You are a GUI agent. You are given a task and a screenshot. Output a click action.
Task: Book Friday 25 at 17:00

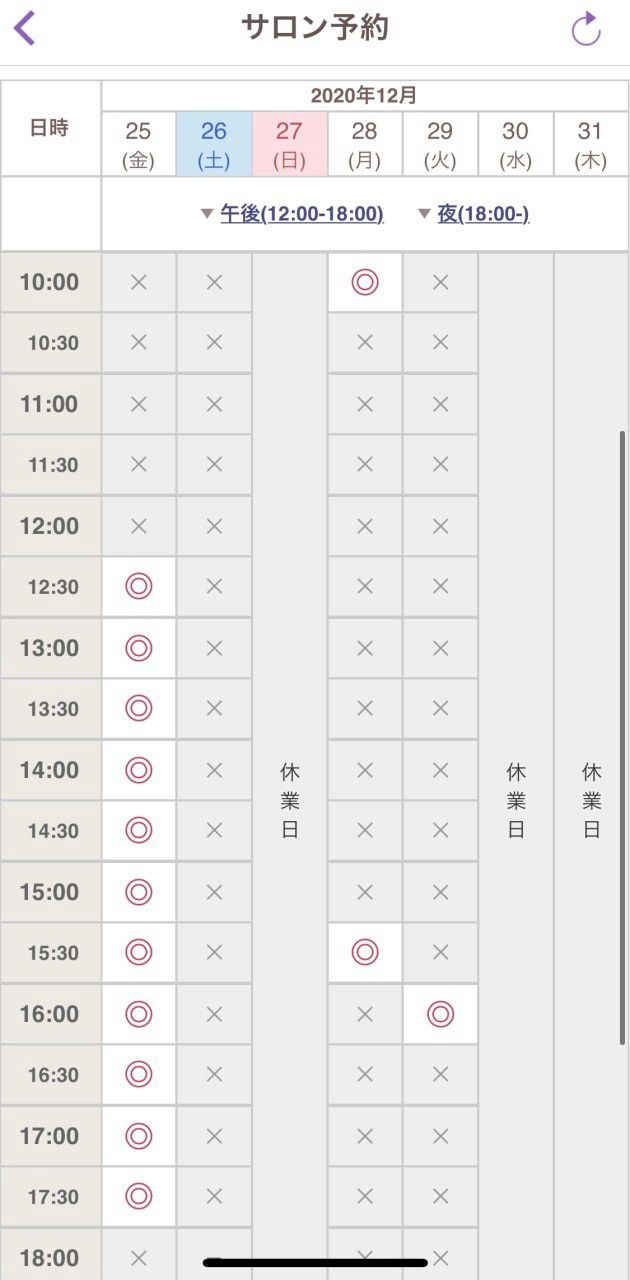pos(139,1136)
